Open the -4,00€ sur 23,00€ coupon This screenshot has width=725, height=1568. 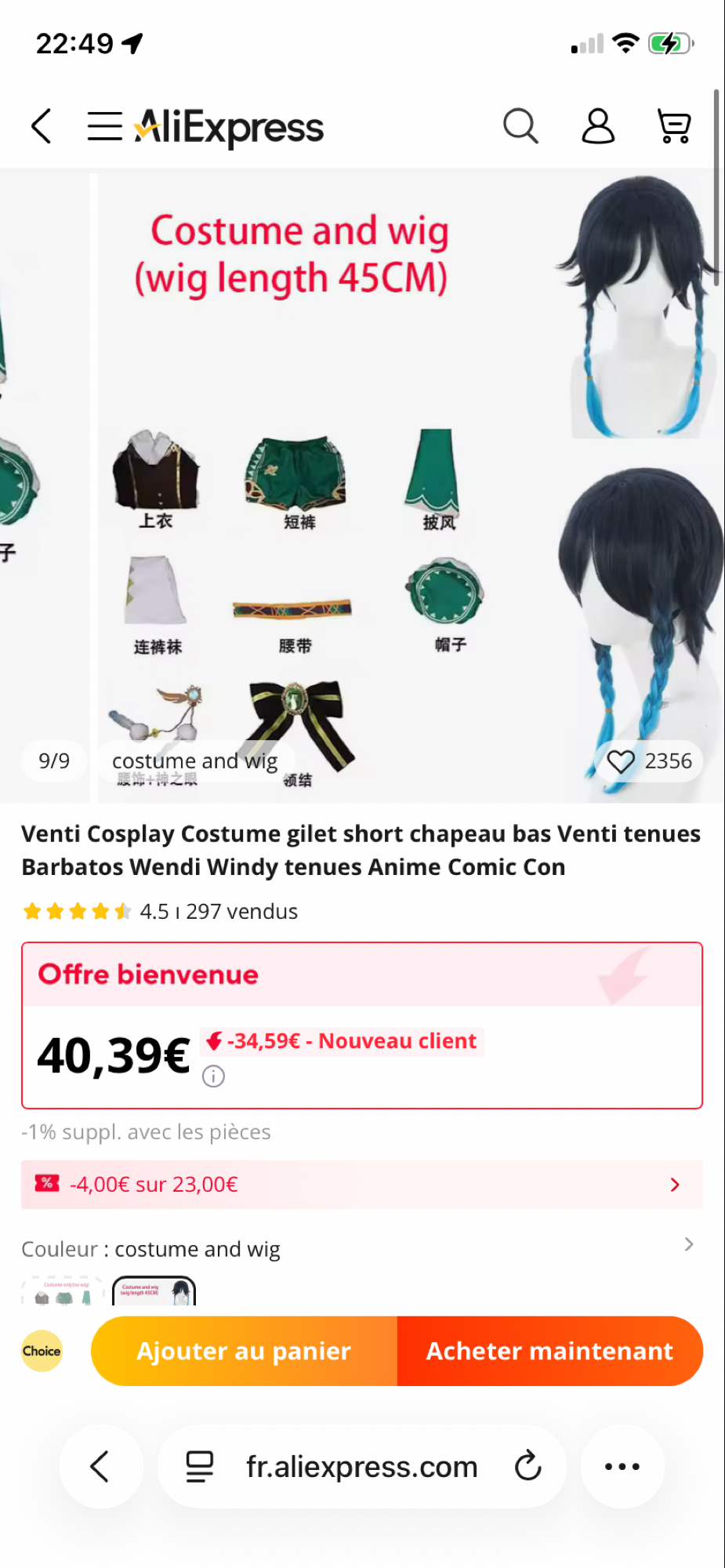(361, 1184)
